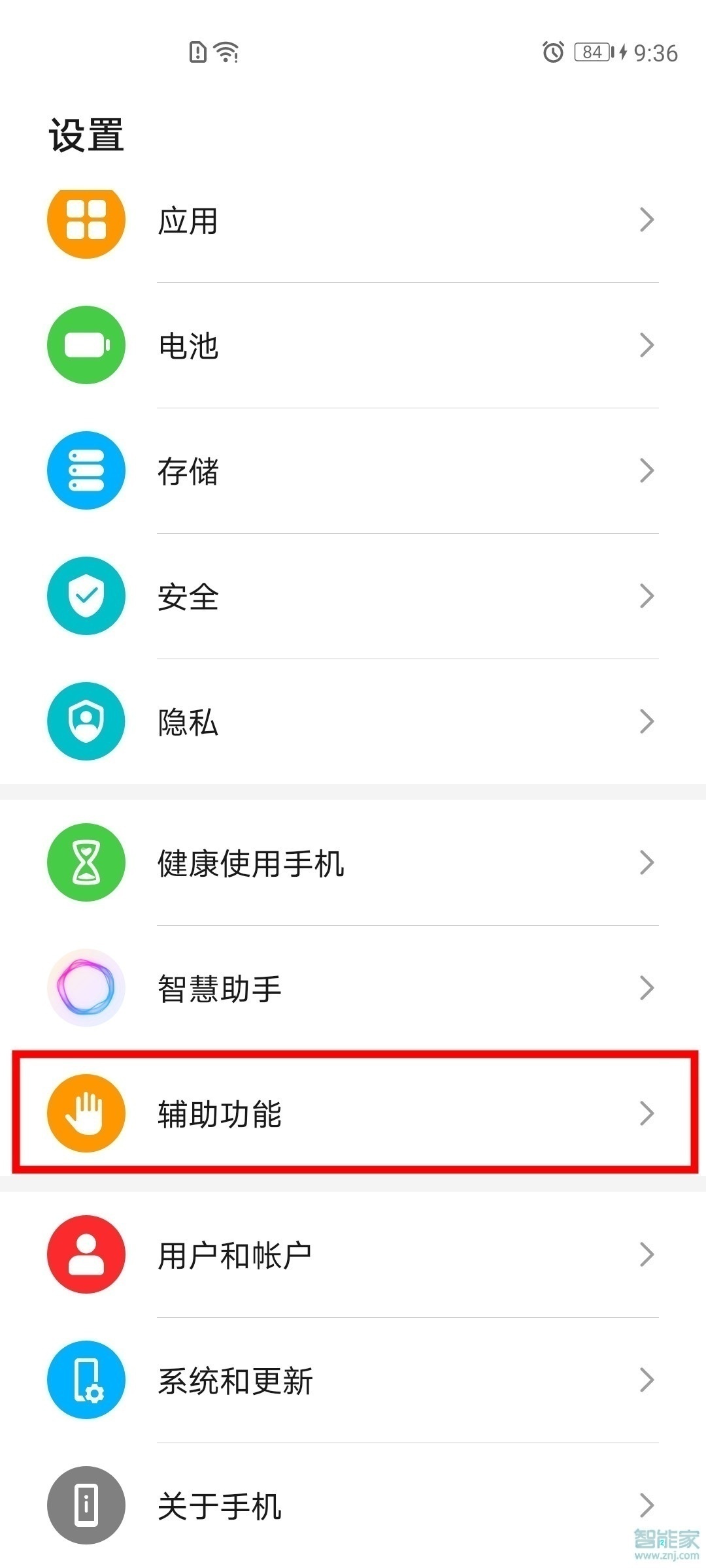Expand 系统和更新 with its arrow
Image resolution: width=706 pixels, height=1568 pixels.
(646, 1380)
